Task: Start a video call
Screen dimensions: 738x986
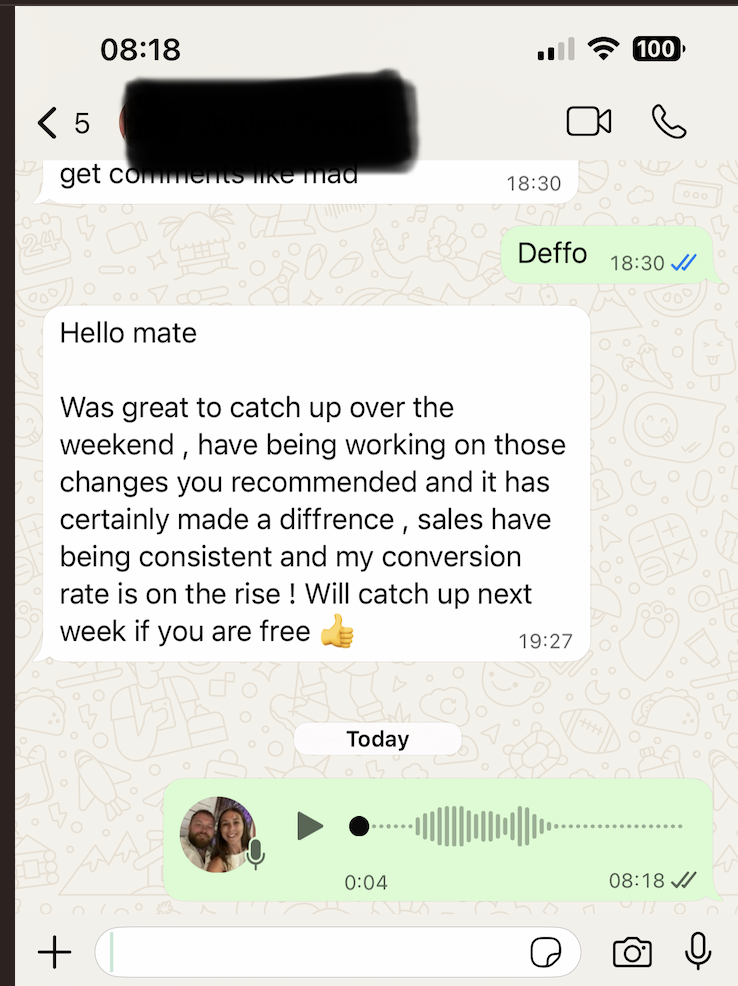Action: 588,122
